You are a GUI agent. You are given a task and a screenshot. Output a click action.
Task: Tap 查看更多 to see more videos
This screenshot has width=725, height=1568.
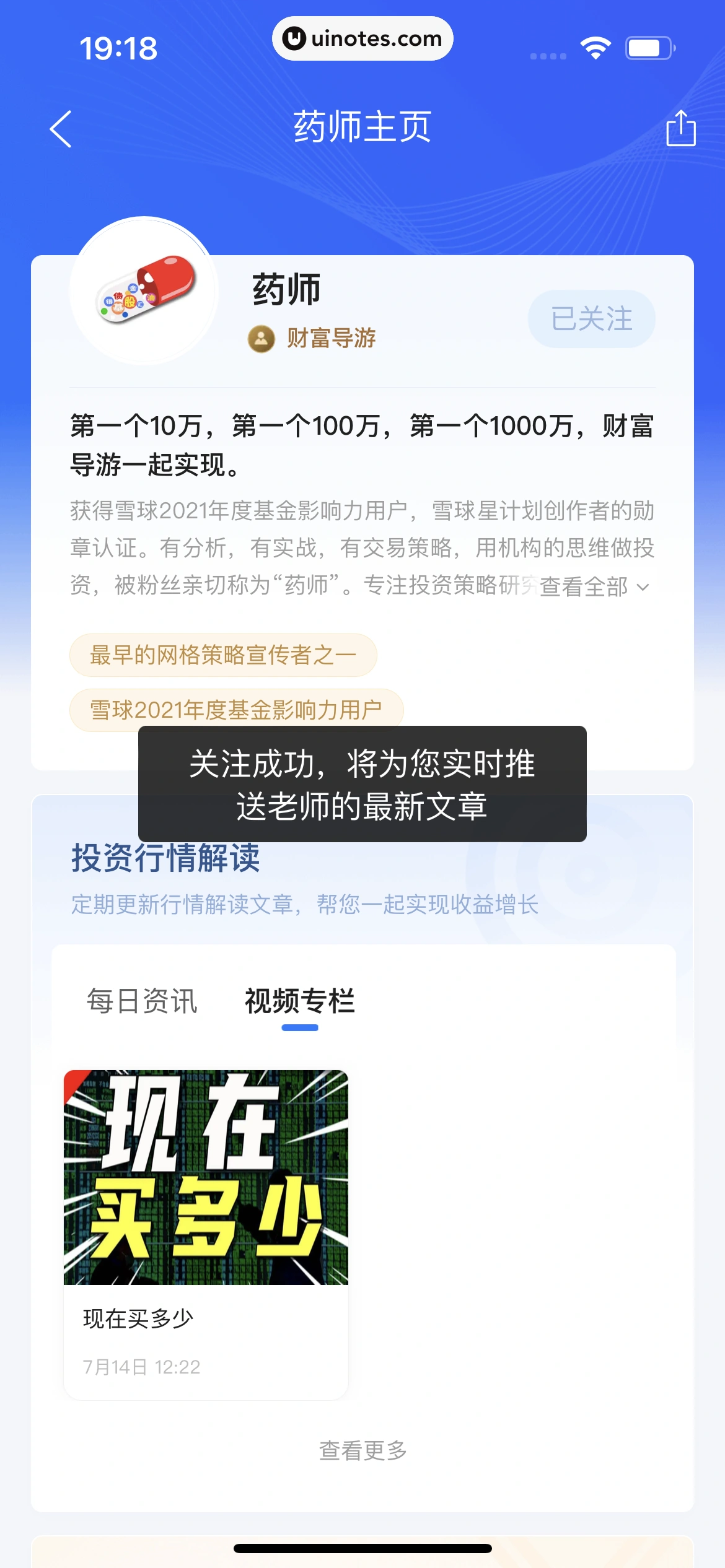point(362,1450)
